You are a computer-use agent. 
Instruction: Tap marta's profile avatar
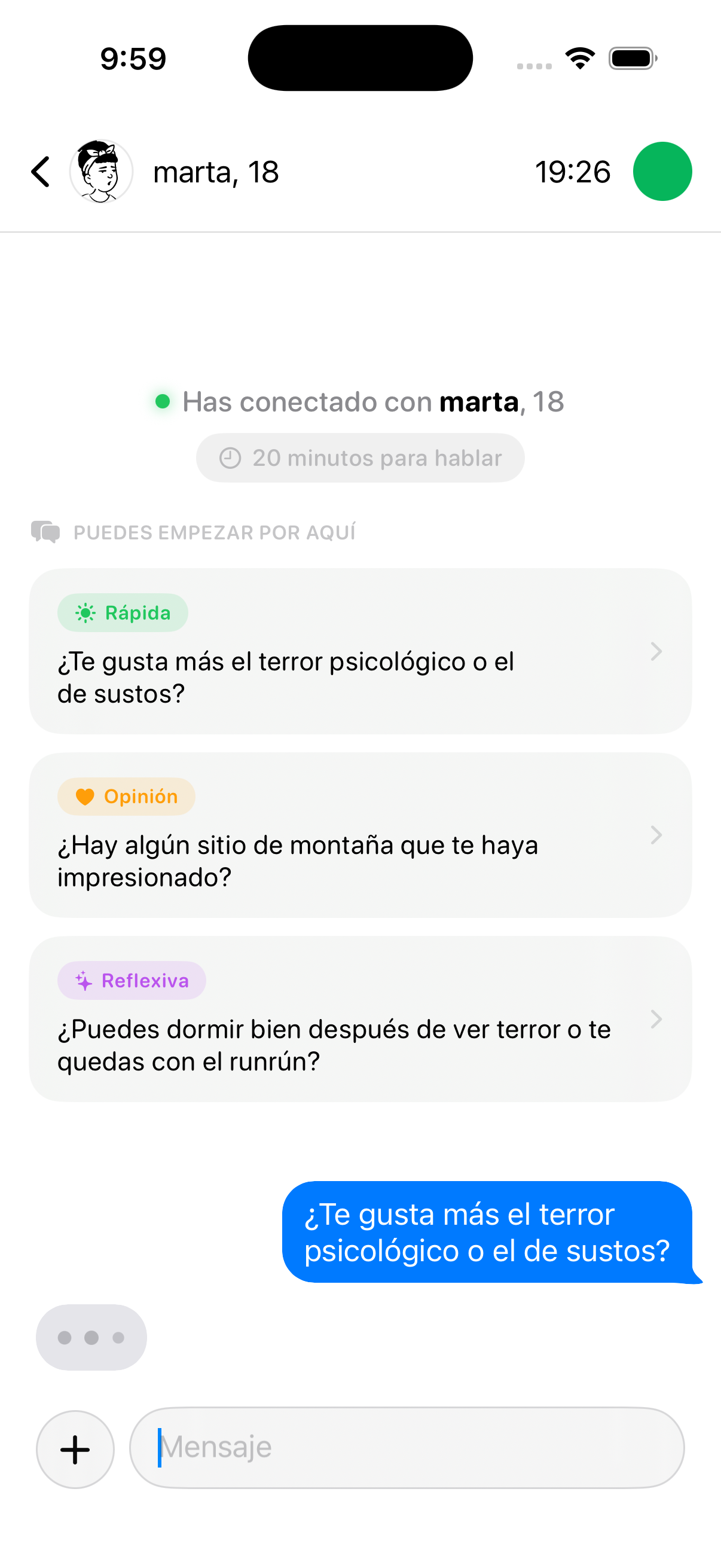(101, 171)
